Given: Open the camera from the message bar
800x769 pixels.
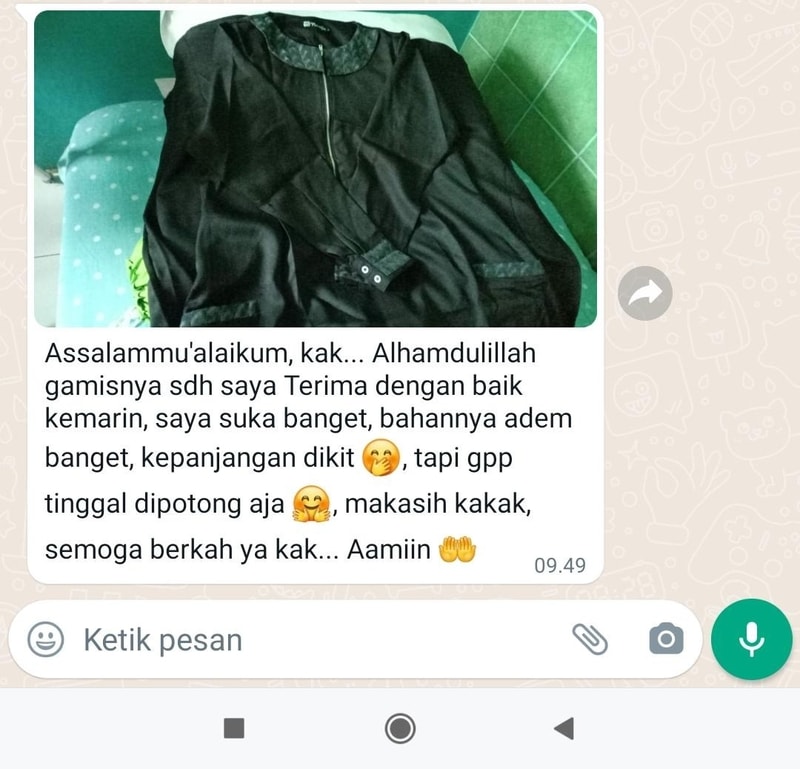Looking at the screenshot, I should 666,638.
